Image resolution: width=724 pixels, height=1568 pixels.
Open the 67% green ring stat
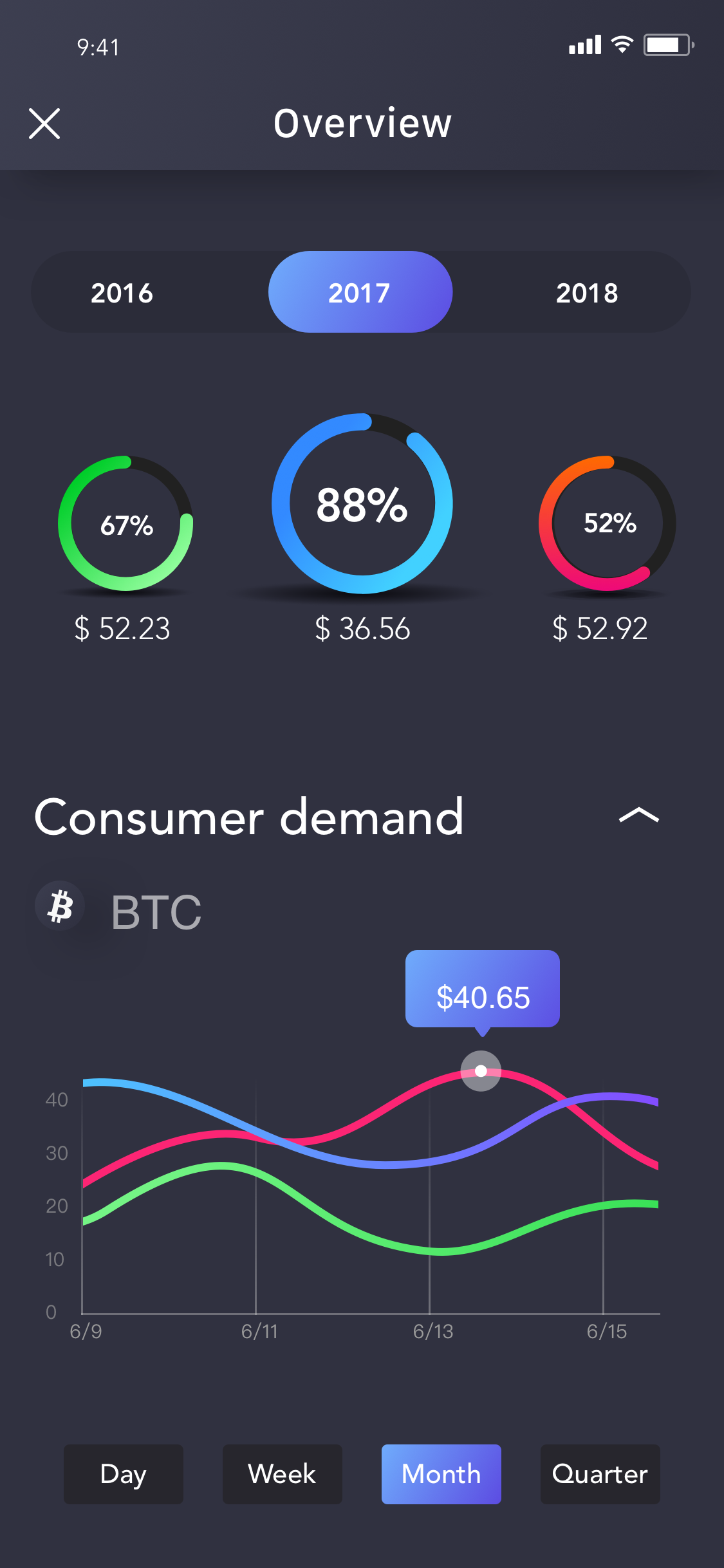pyautogui.click(x=125, y=523)
